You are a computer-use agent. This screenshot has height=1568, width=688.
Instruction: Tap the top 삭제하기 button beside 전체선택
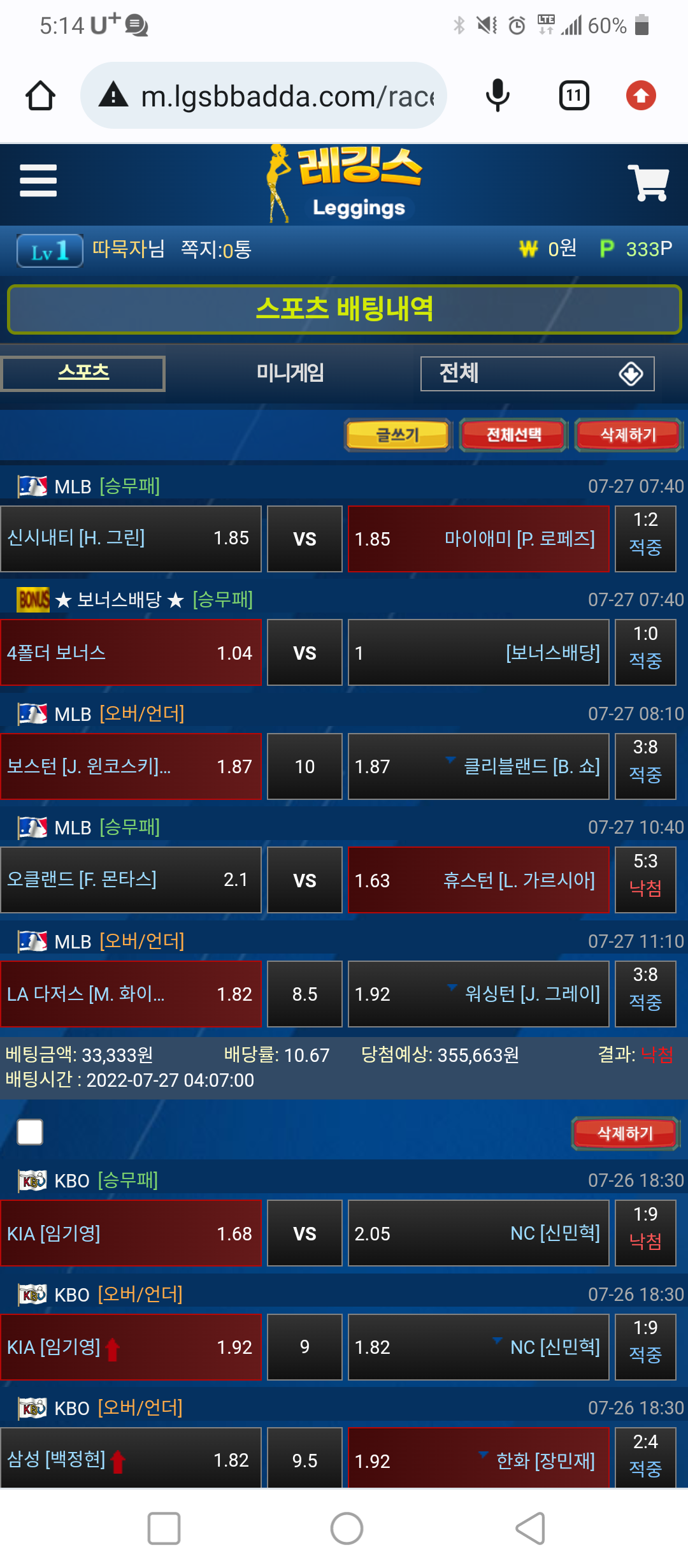[628, 435]
